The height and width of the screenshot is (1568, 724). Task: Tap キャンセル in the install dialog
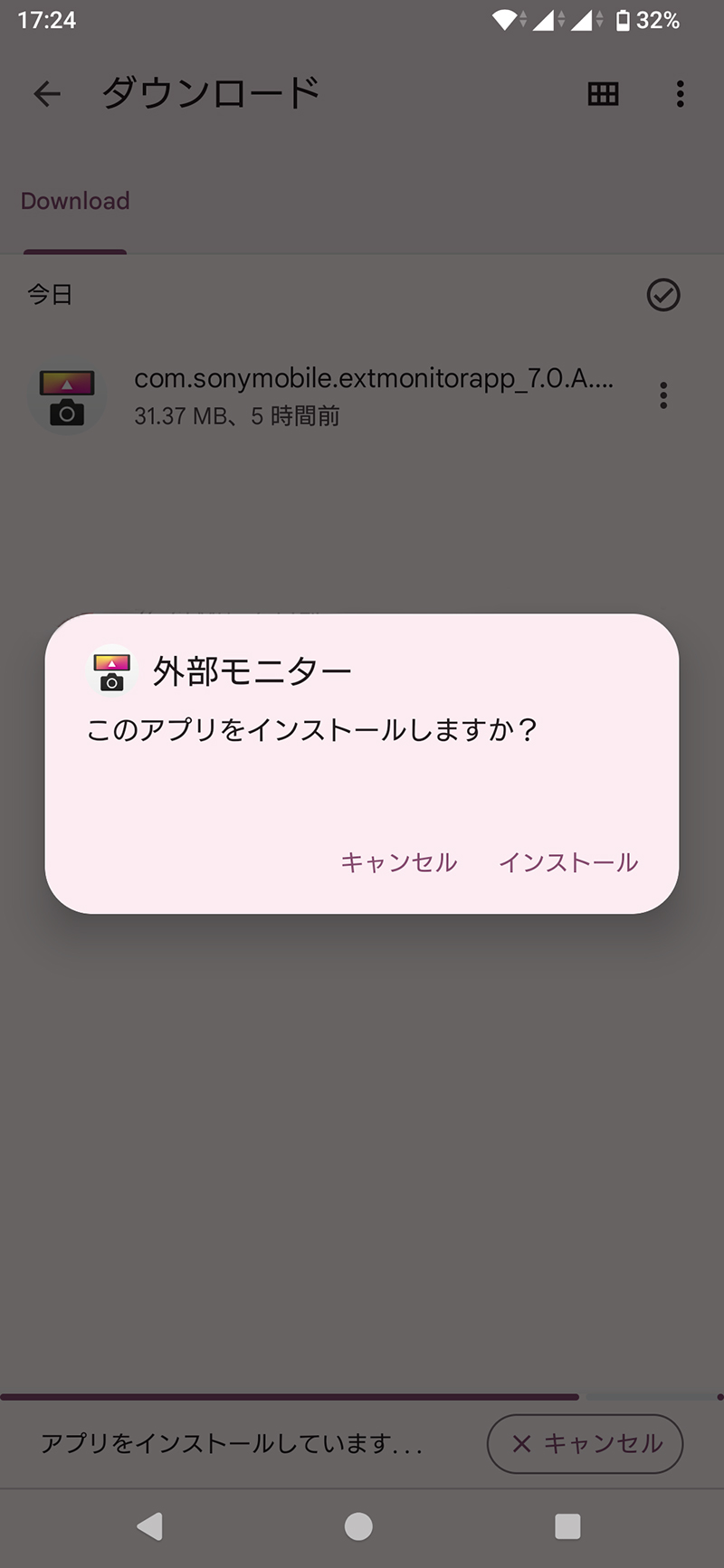pos(399,862)
